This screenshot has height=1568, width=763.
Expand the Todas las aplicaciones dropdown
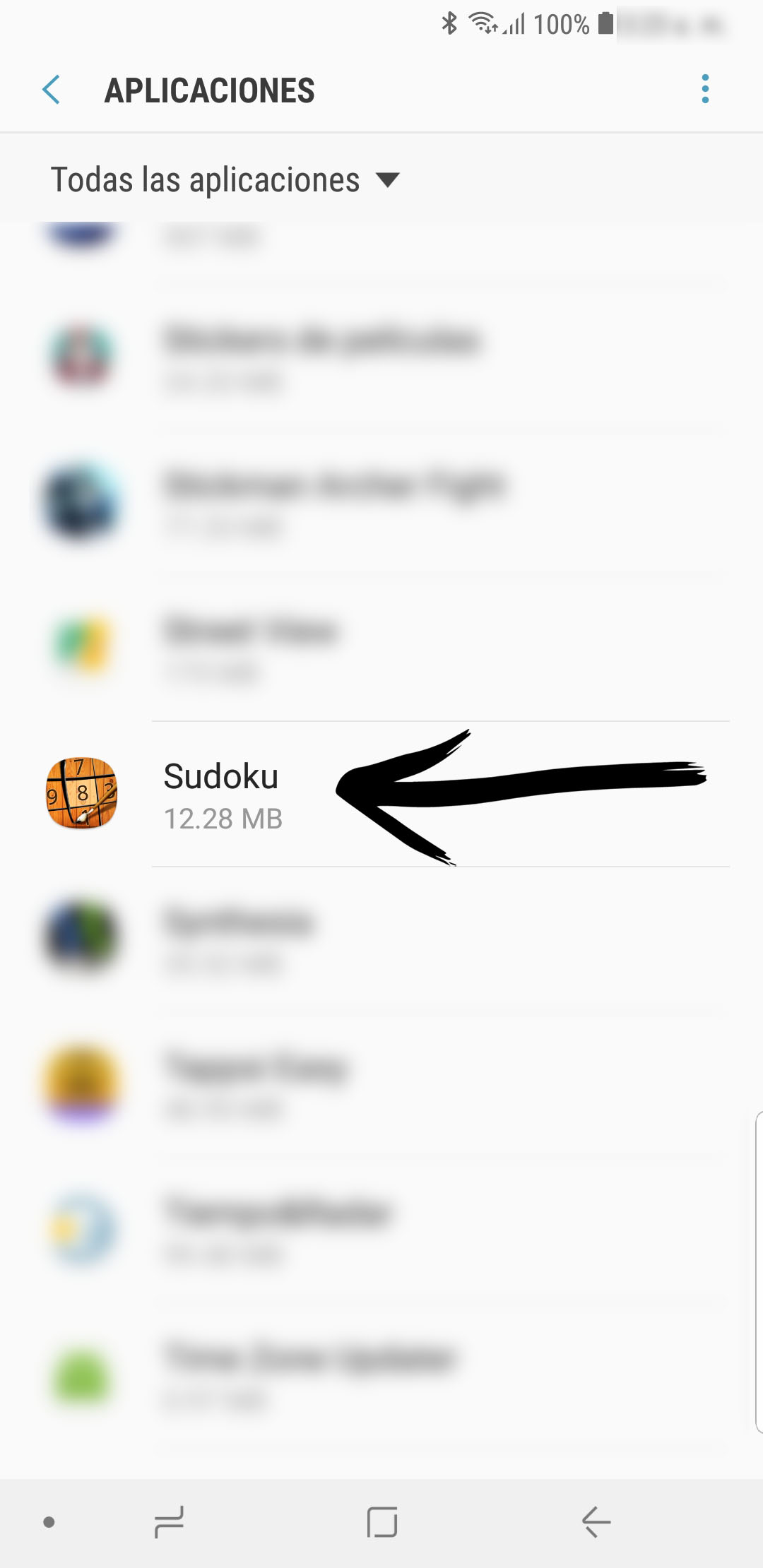pyautogui.click(x=225, y=179)
